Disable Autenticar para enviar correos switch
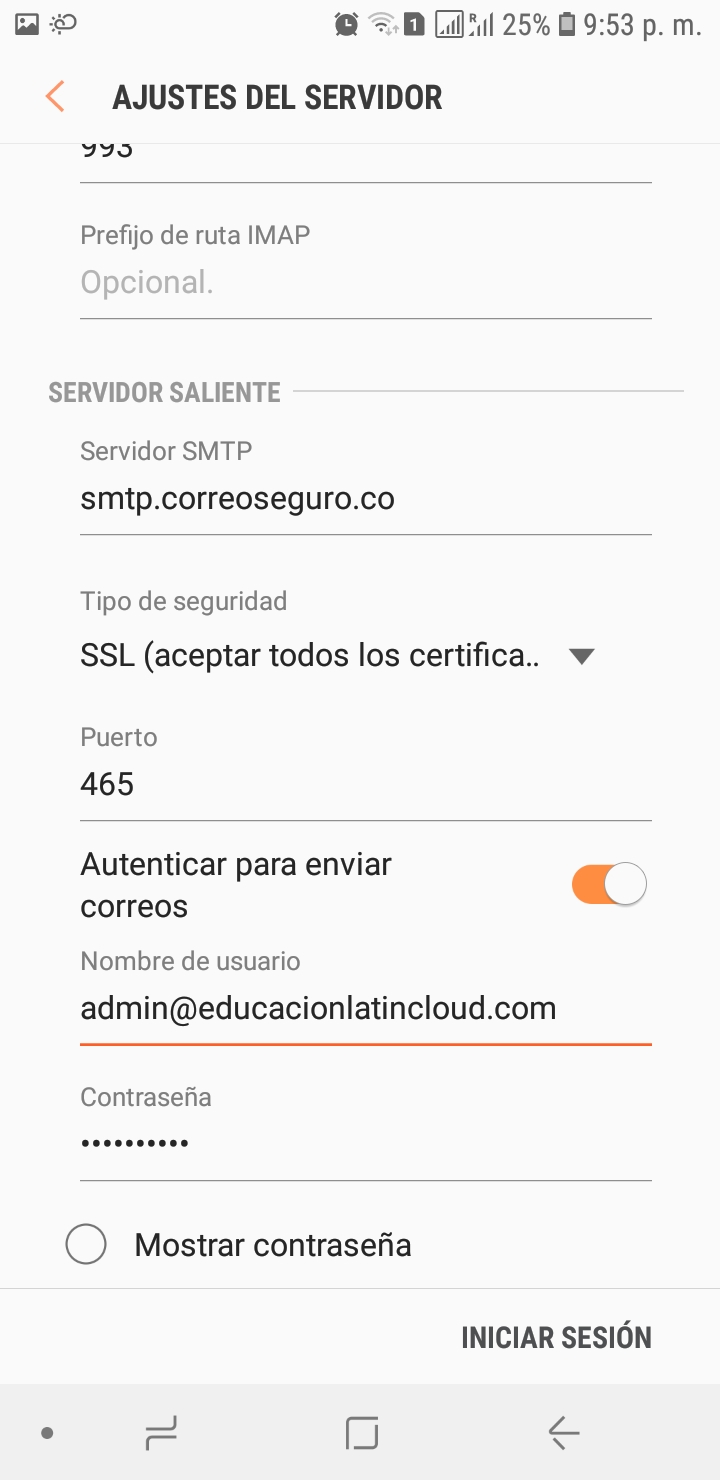 609,884
